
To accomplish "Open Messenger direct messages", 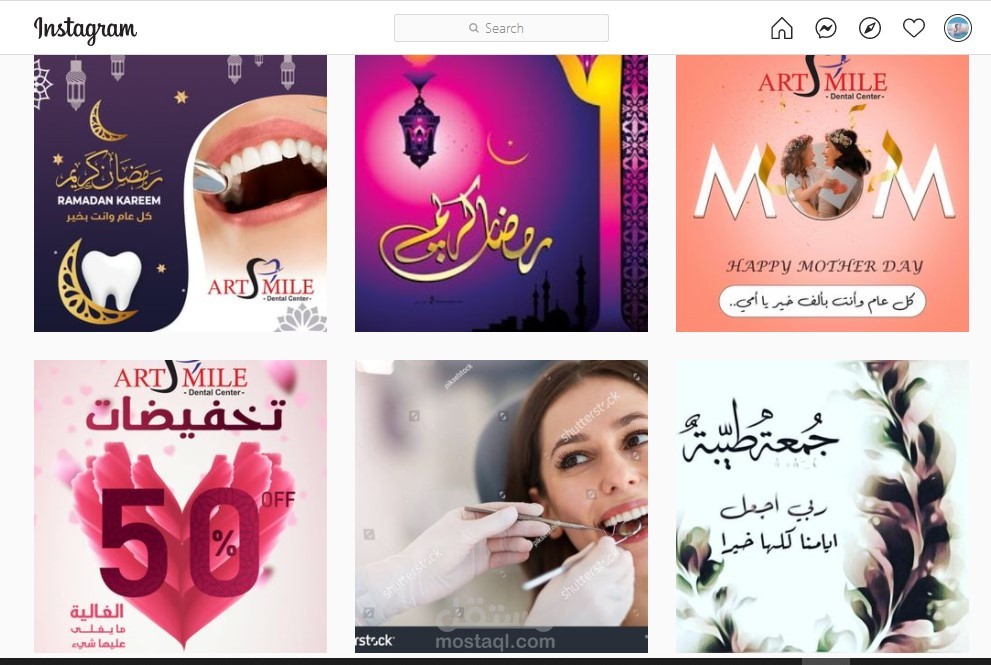I will 826,28.
